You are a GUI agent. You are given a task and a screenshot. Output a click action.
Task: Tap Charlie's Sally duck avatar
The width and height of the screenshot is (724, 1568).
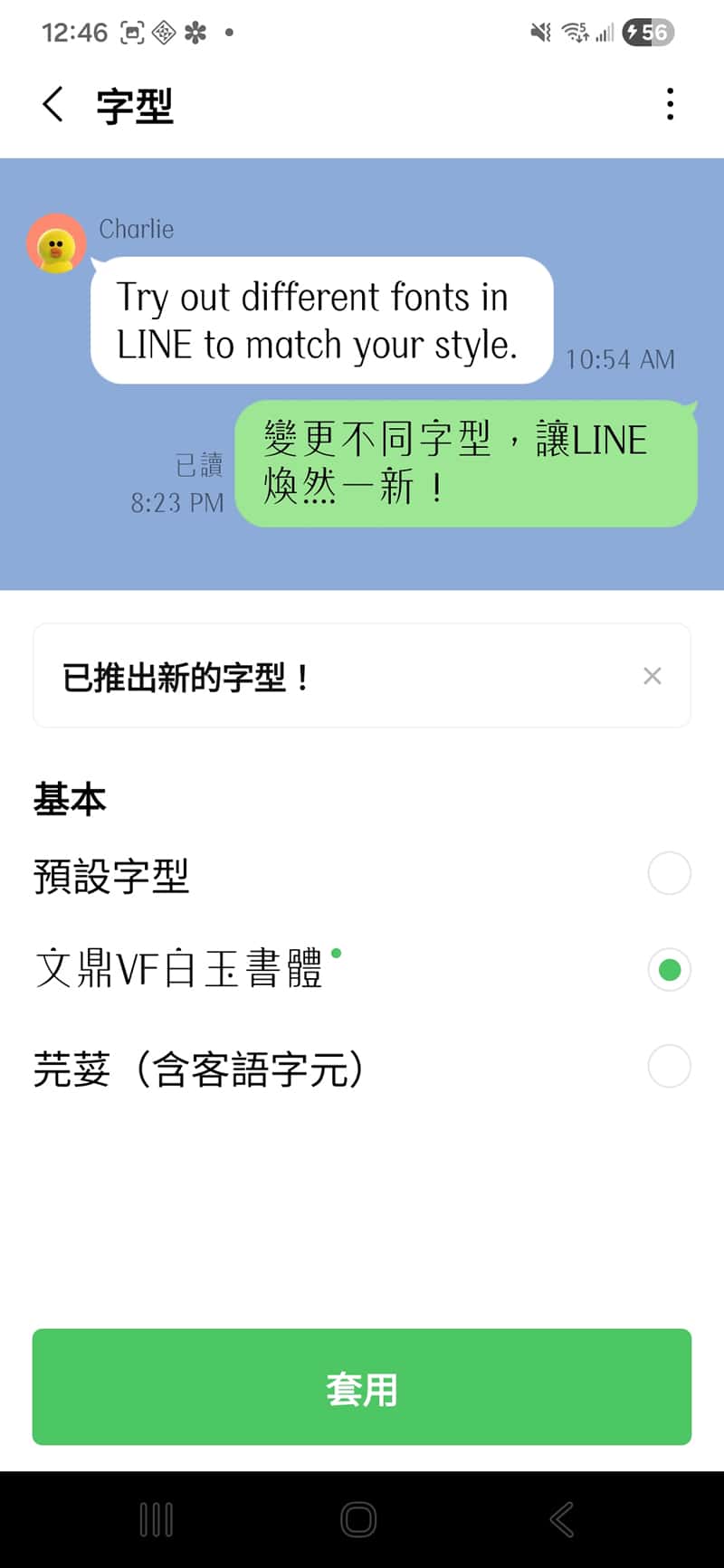56,244
